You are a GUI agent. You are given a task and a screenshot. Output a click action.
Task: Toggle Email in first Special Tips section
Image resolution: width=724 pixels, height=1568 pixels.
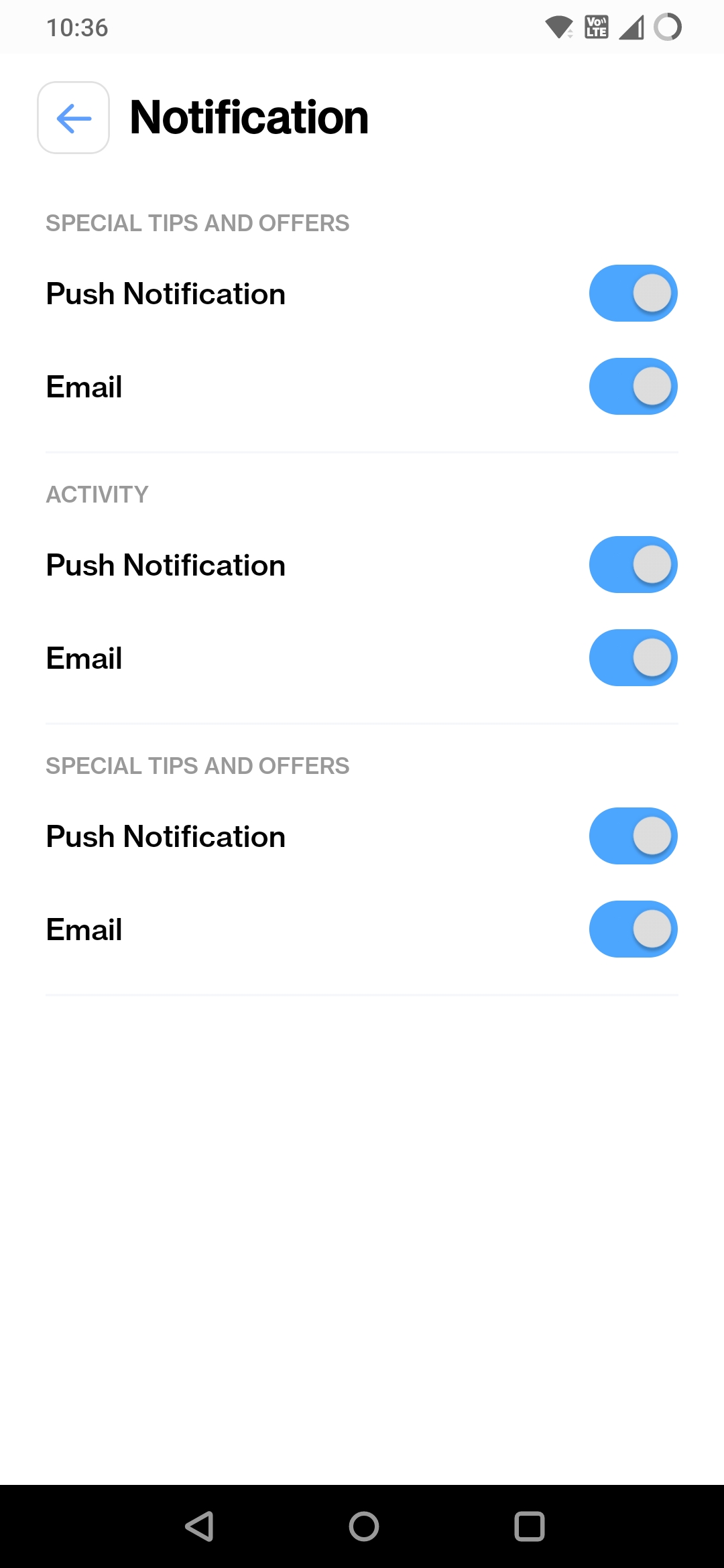click(633, 386)
